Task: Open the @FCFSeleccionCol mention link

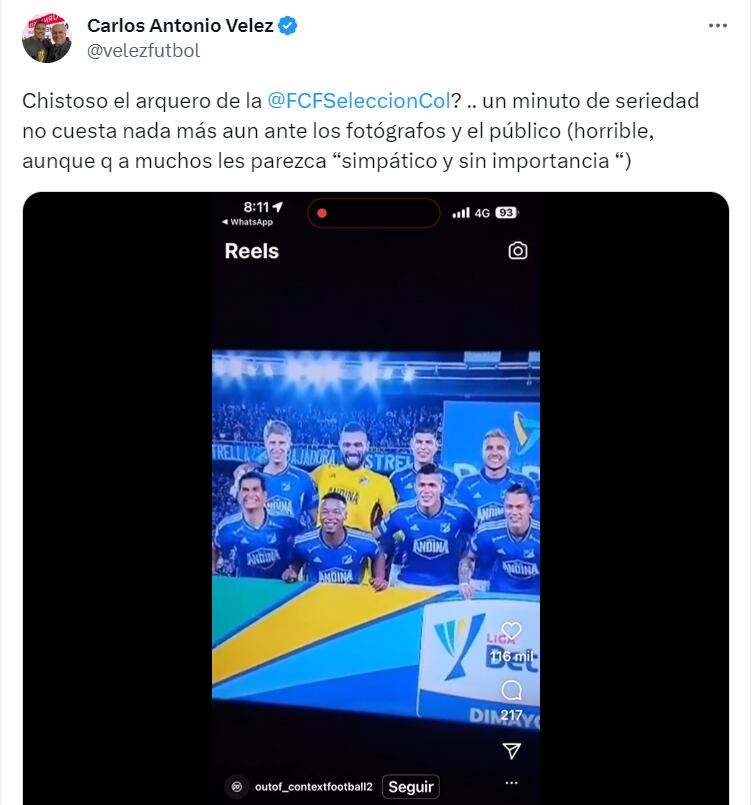Action: click(x=358, y=101)
